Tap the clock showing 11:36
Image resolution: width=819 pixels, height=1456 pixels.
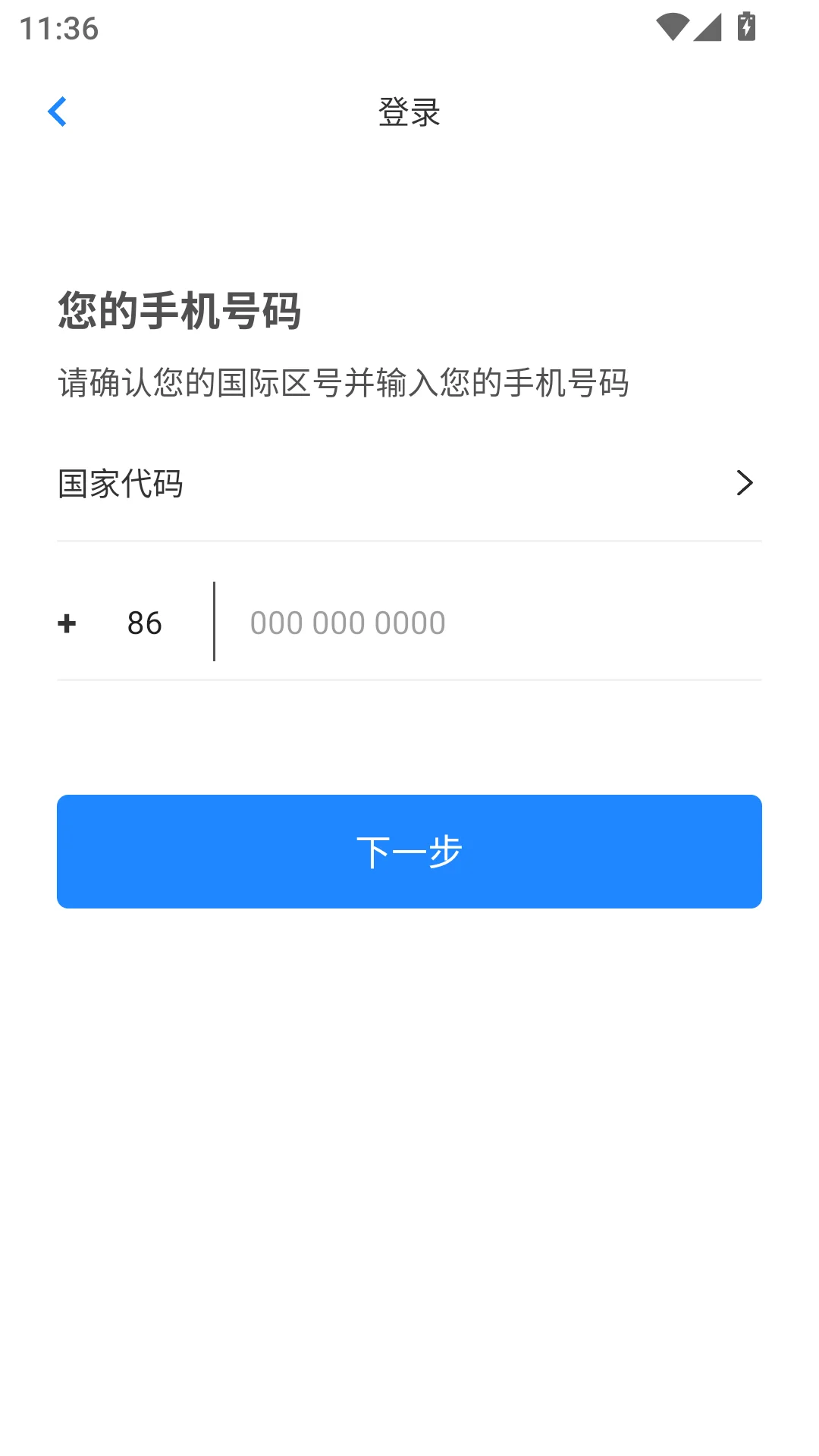click(59, 29)
